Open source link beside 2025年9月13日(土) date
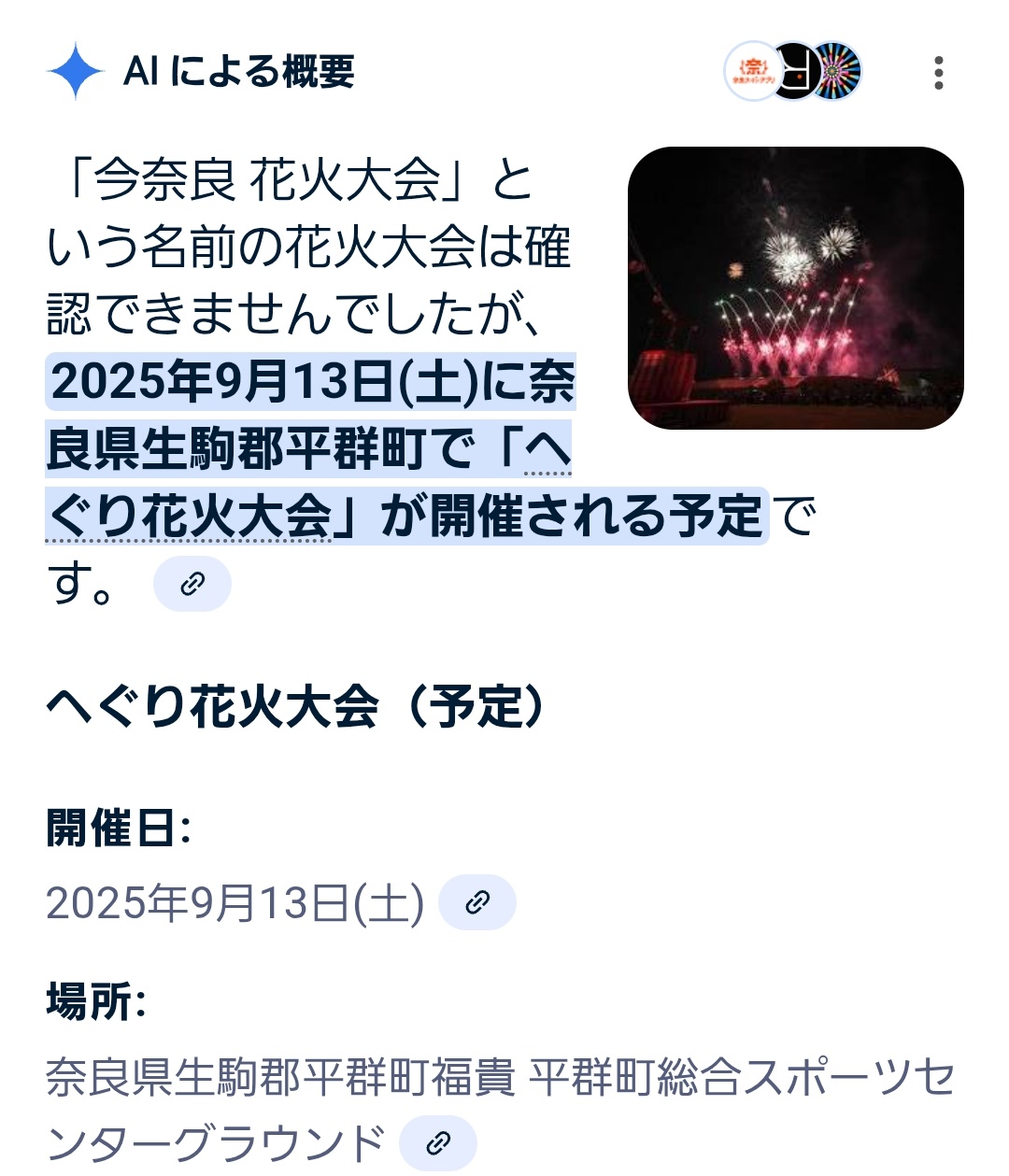Screen dimensions: 1009x1176 click(x=477, y=902)
